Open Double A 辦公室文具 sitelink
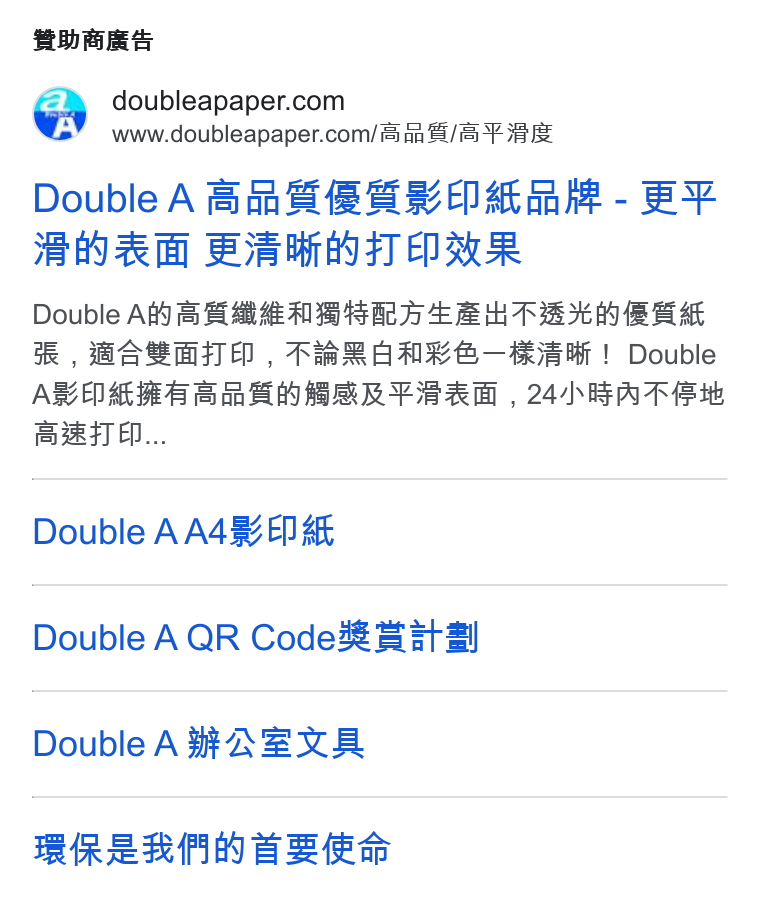This screenshot has height=902, width=760. tap(198, 743)
